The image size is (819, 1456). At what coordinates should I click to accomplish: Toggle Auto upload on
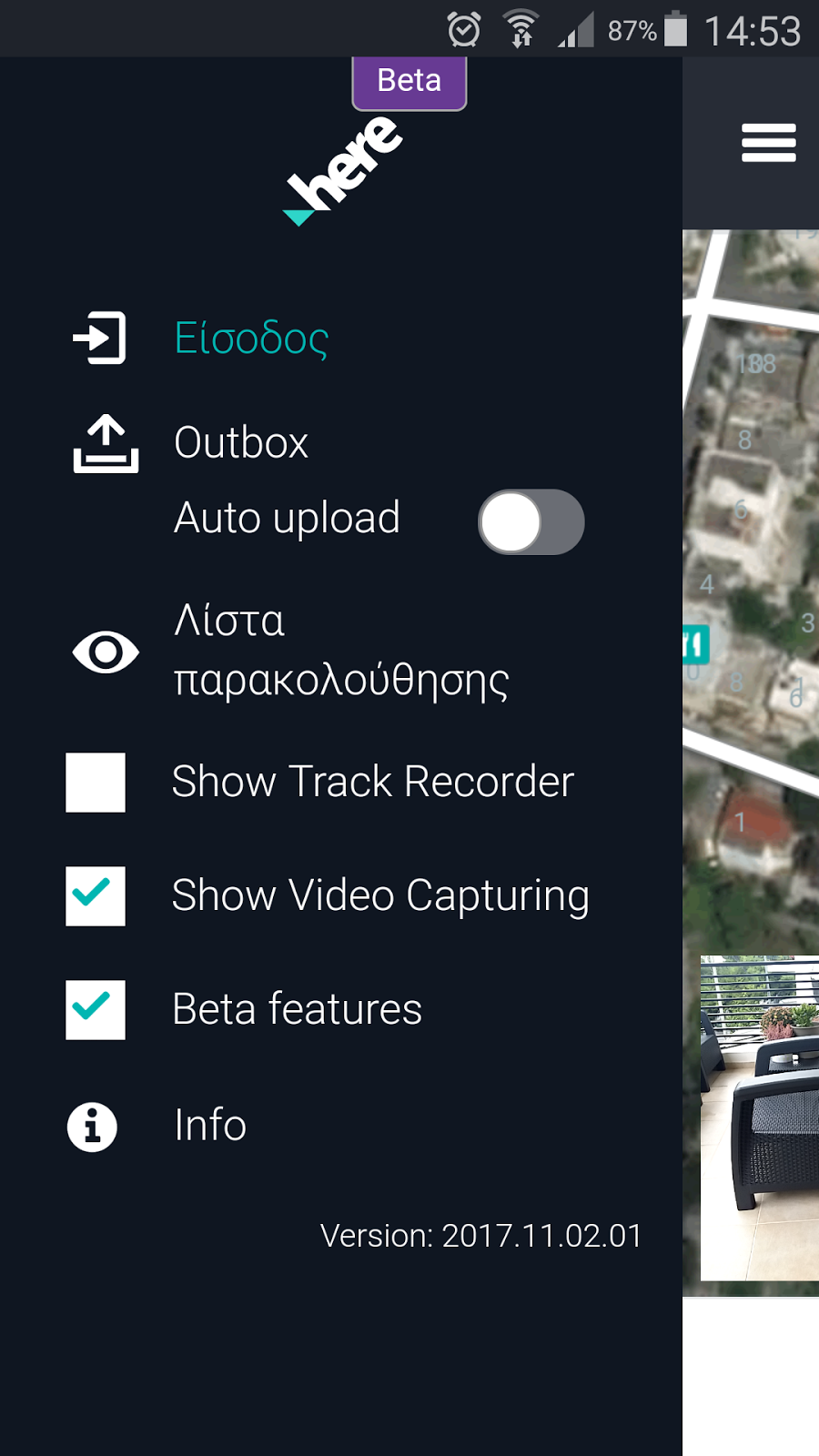[531, 521]
